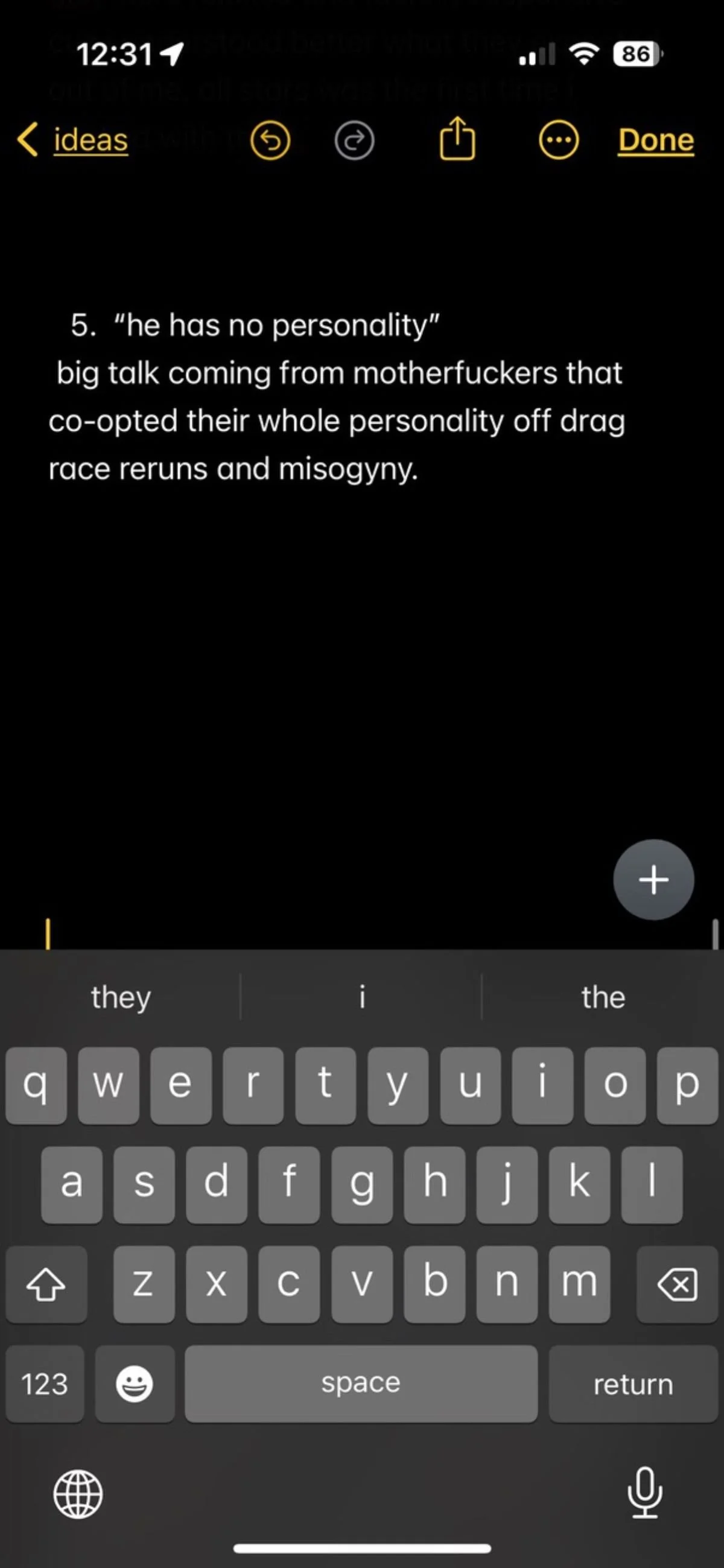This screenshot has height=1568, width=724.
Task: Insert the suggested word "i"
Action: coord(361,997)
